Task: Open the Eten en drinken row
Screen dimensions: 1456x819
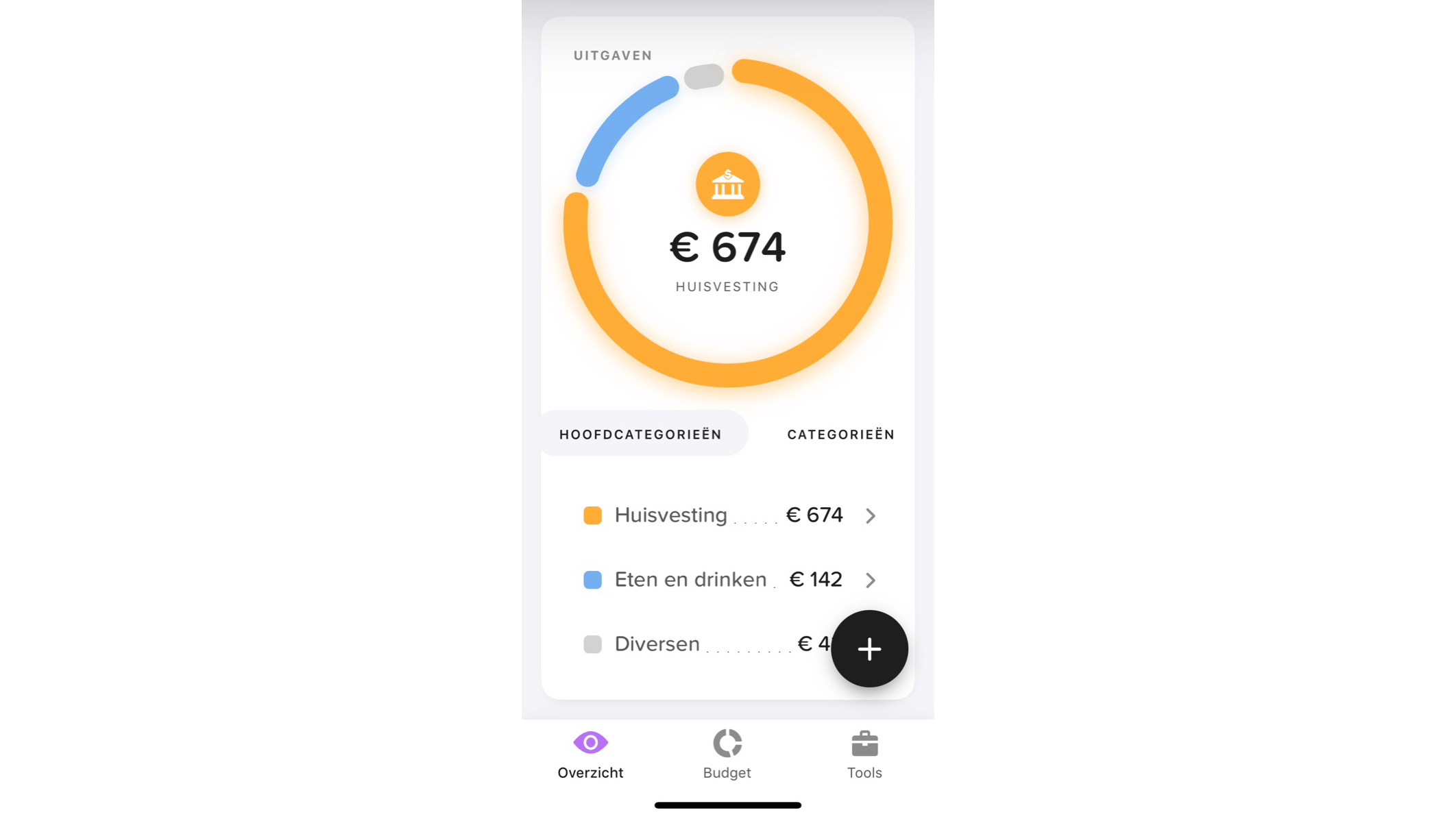Action: pyautogui.click(x=727, y=580)
